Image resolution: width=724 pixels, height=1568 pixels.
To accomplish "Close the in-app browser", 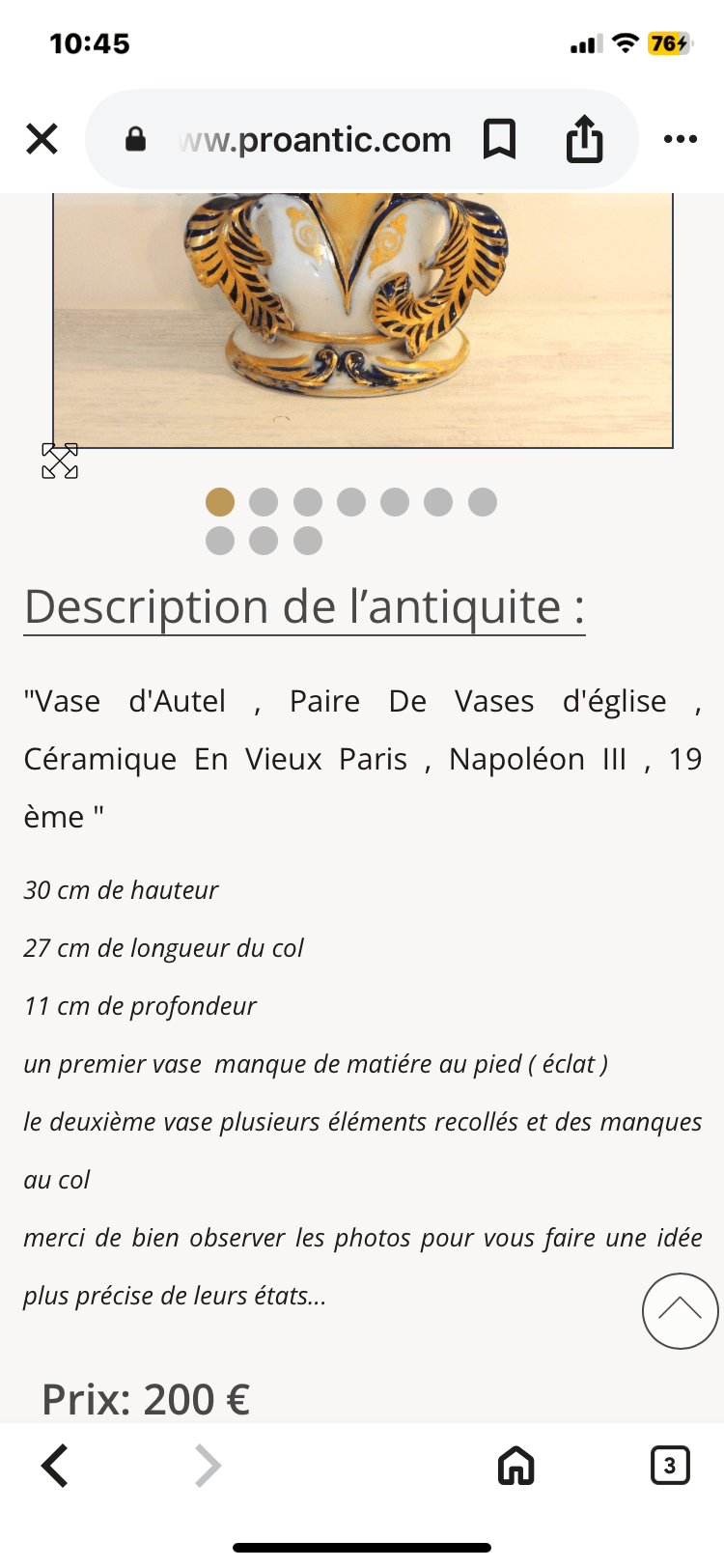I will (42, 139).
